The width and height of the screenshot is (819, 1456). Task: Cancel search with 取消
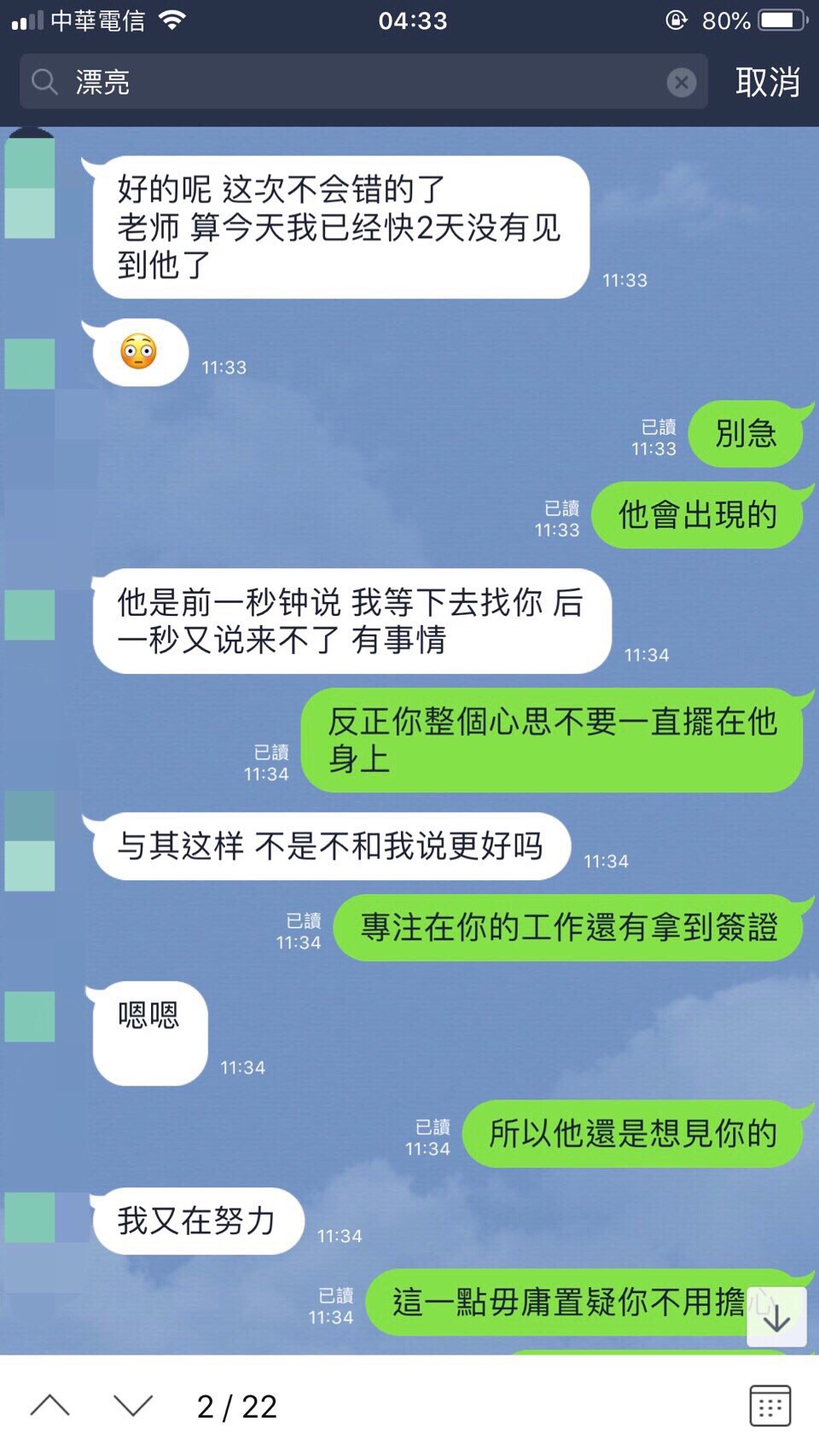pyautogui.click(x=767, y=83)
